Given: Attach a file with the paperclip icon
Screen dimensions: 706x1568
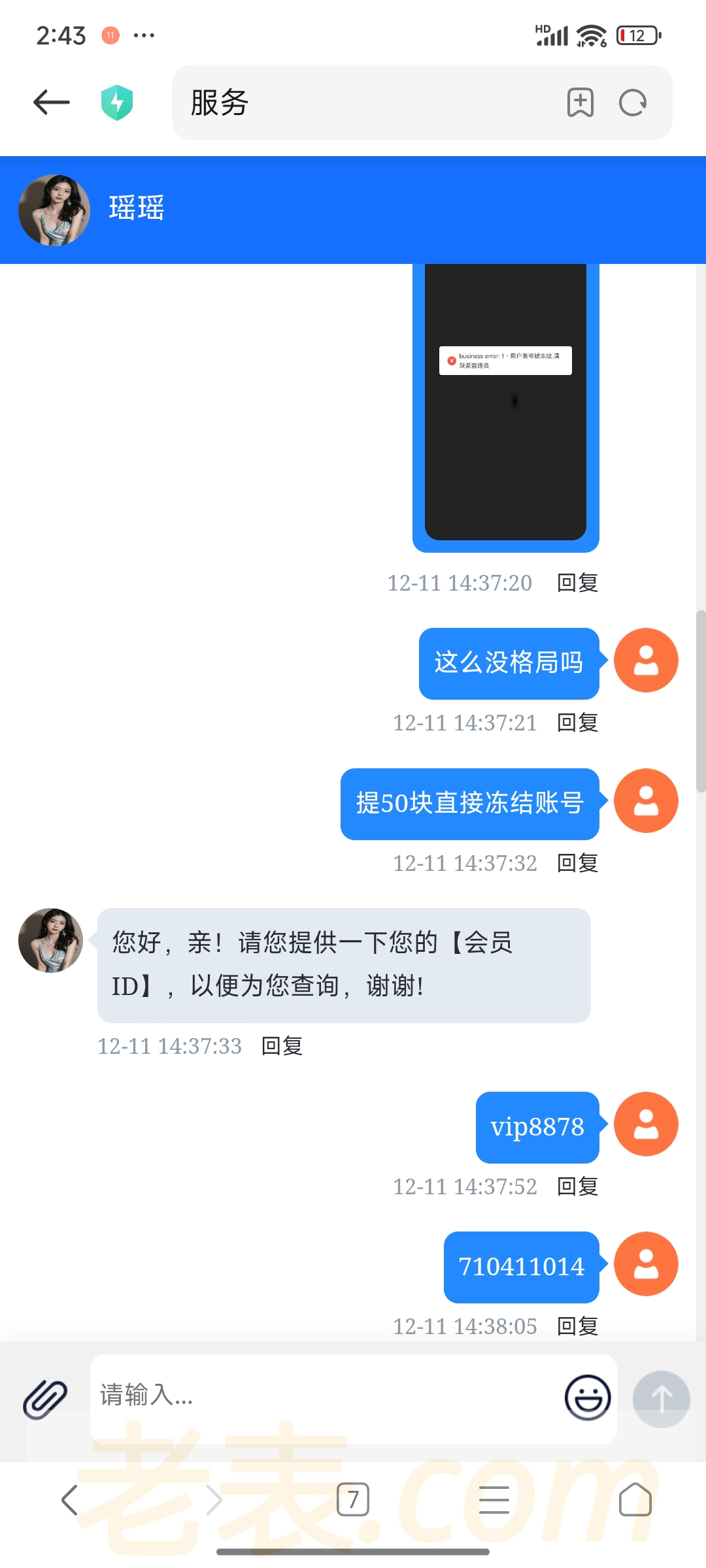Looking at the screenshot, I should pos(45,1399).
